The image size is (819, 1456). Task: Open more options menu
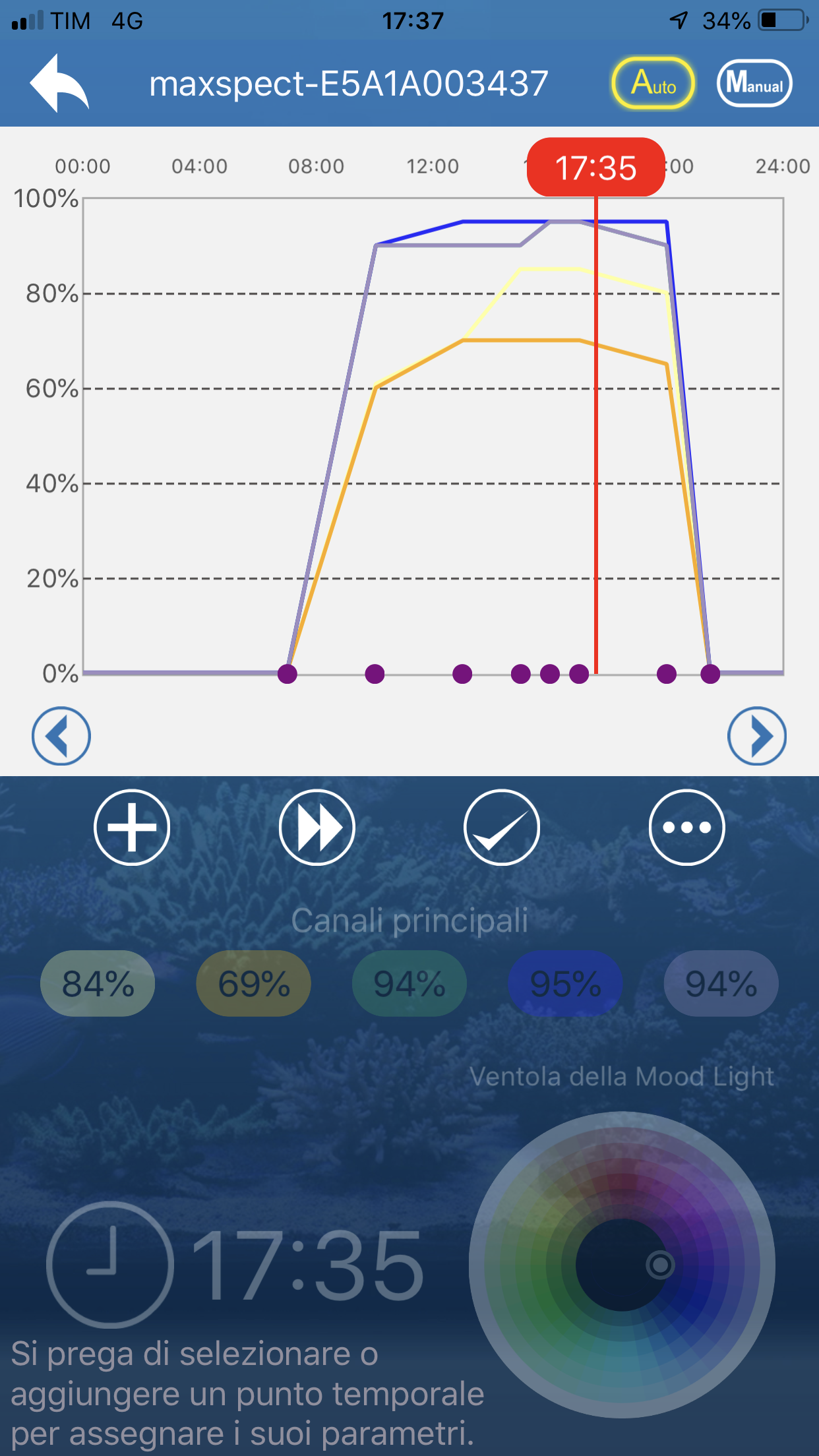tap(686, 827)
